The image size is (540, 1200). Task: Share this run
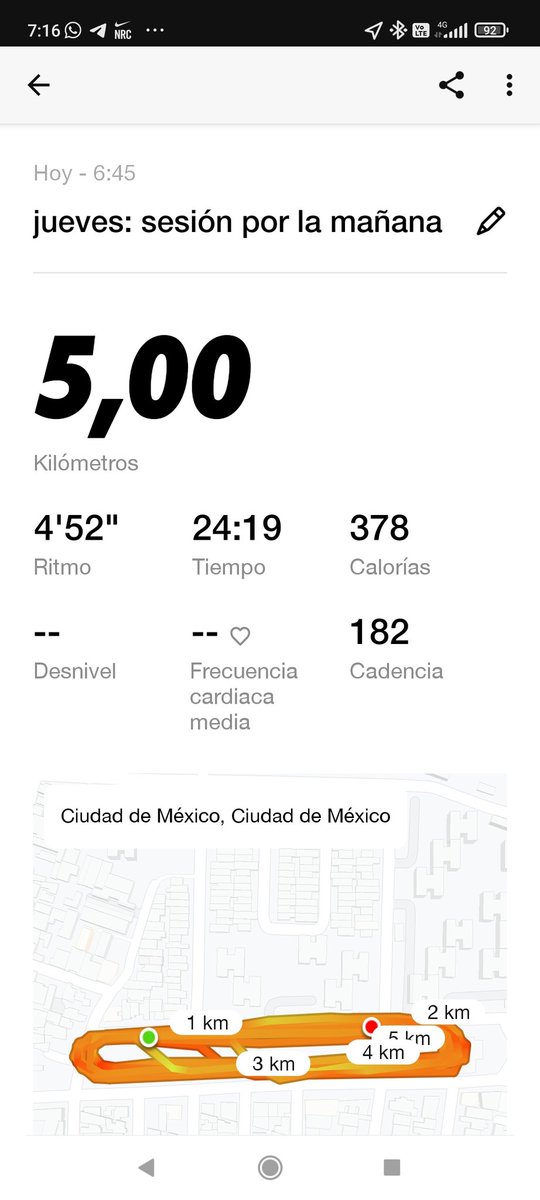click(x=452, y=86)
